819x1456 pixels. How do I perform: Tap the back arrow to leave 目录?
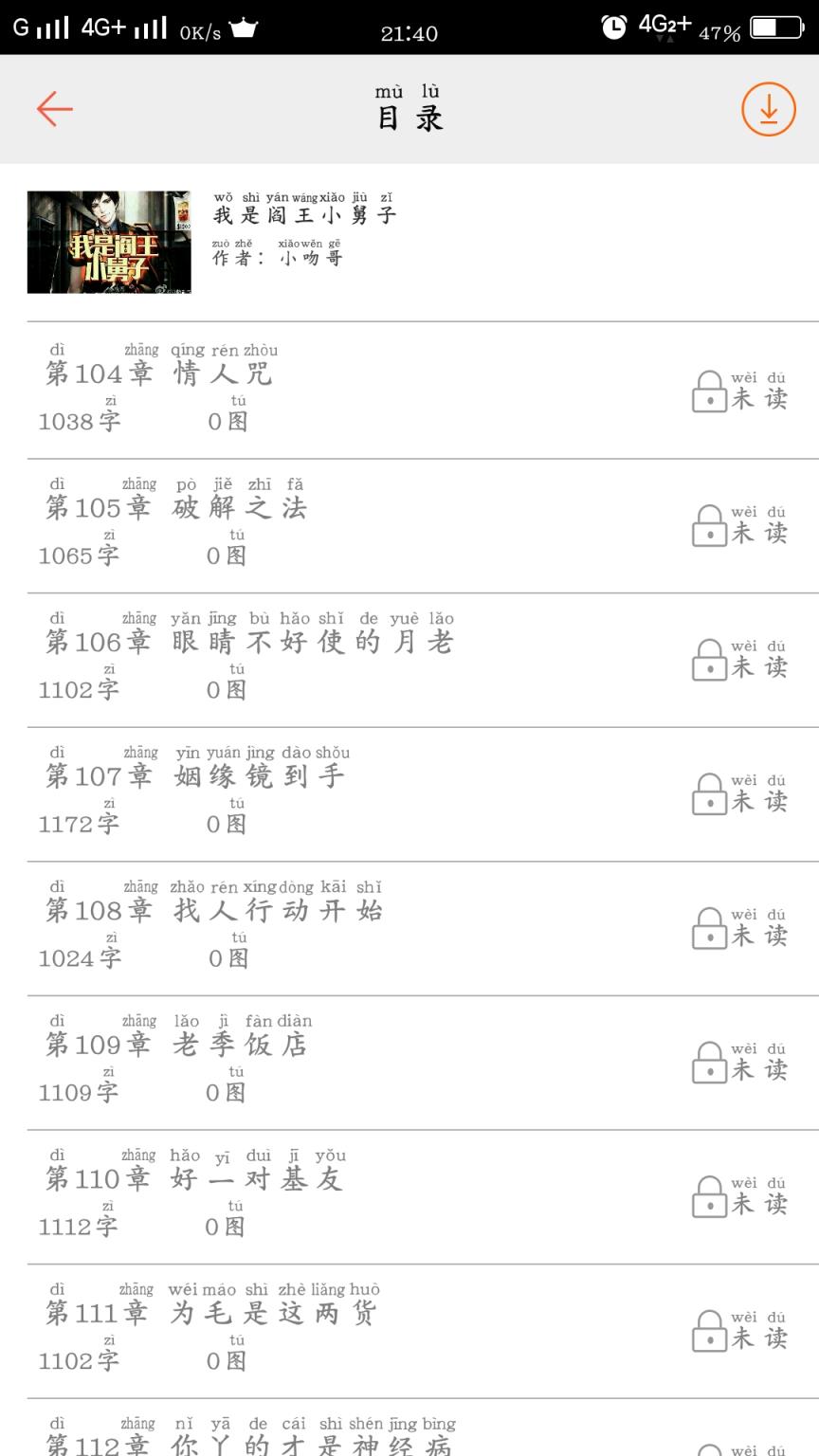click(x=54, y=109)
